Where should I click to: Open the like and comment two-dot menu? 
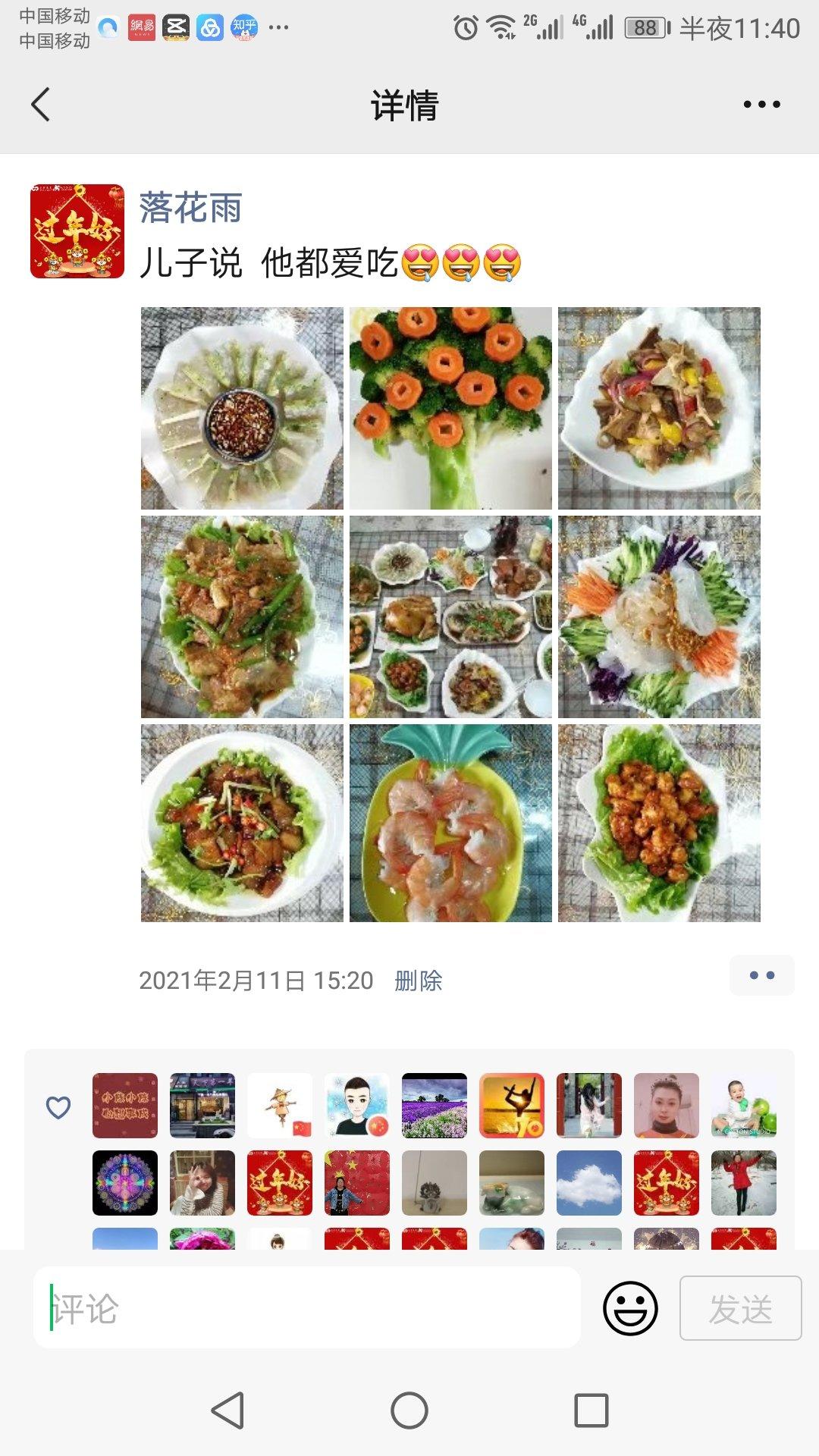coord(761,975)
